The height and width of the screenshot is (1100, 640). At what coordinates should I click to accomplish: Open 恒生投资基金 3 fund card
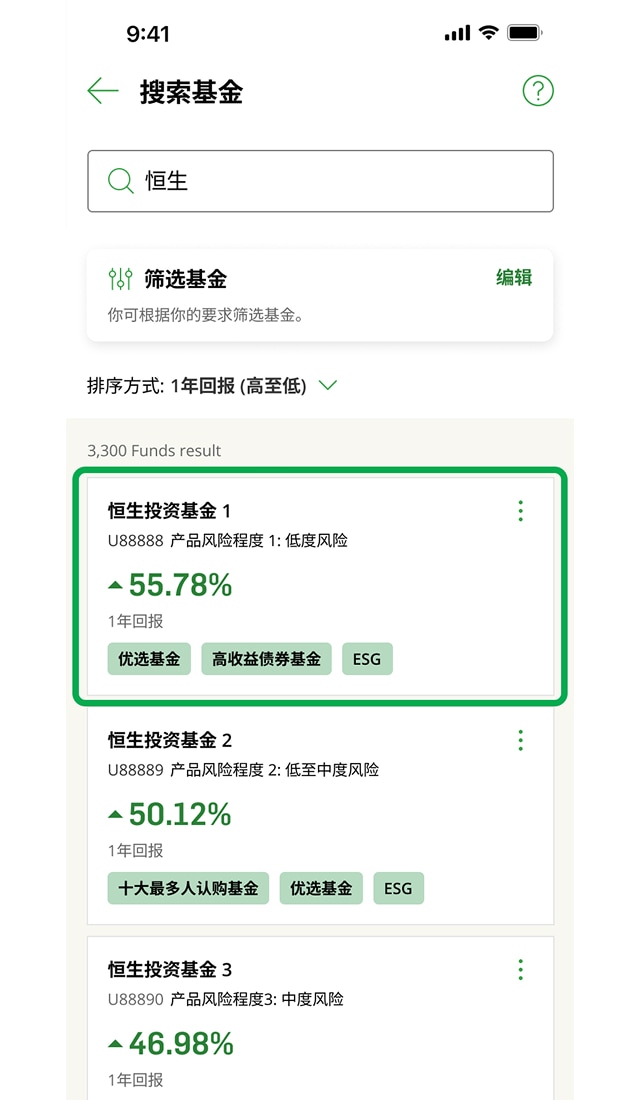pyautogui.click(x=300, y=1020)
